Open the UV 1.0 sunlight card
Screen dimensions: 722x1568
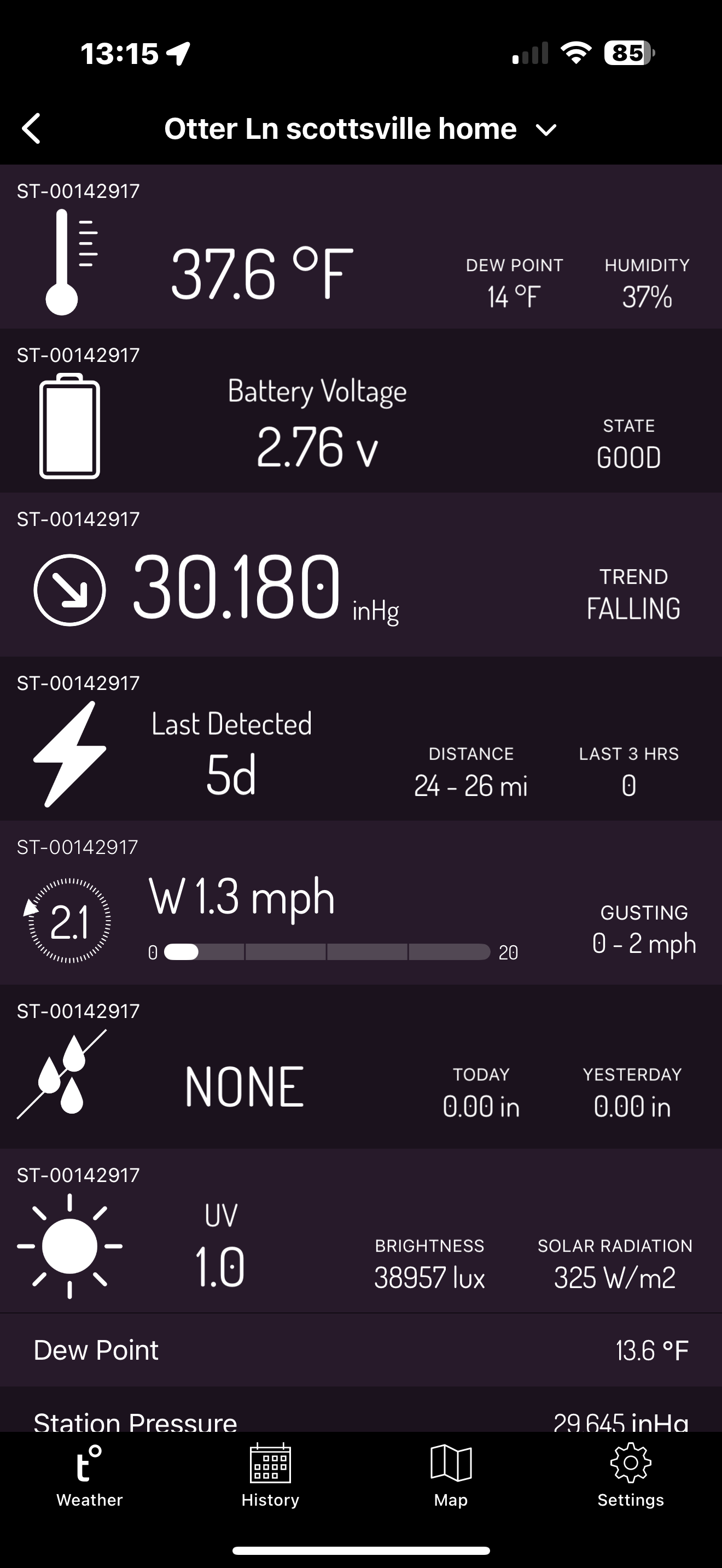(x=361, y=1231)
